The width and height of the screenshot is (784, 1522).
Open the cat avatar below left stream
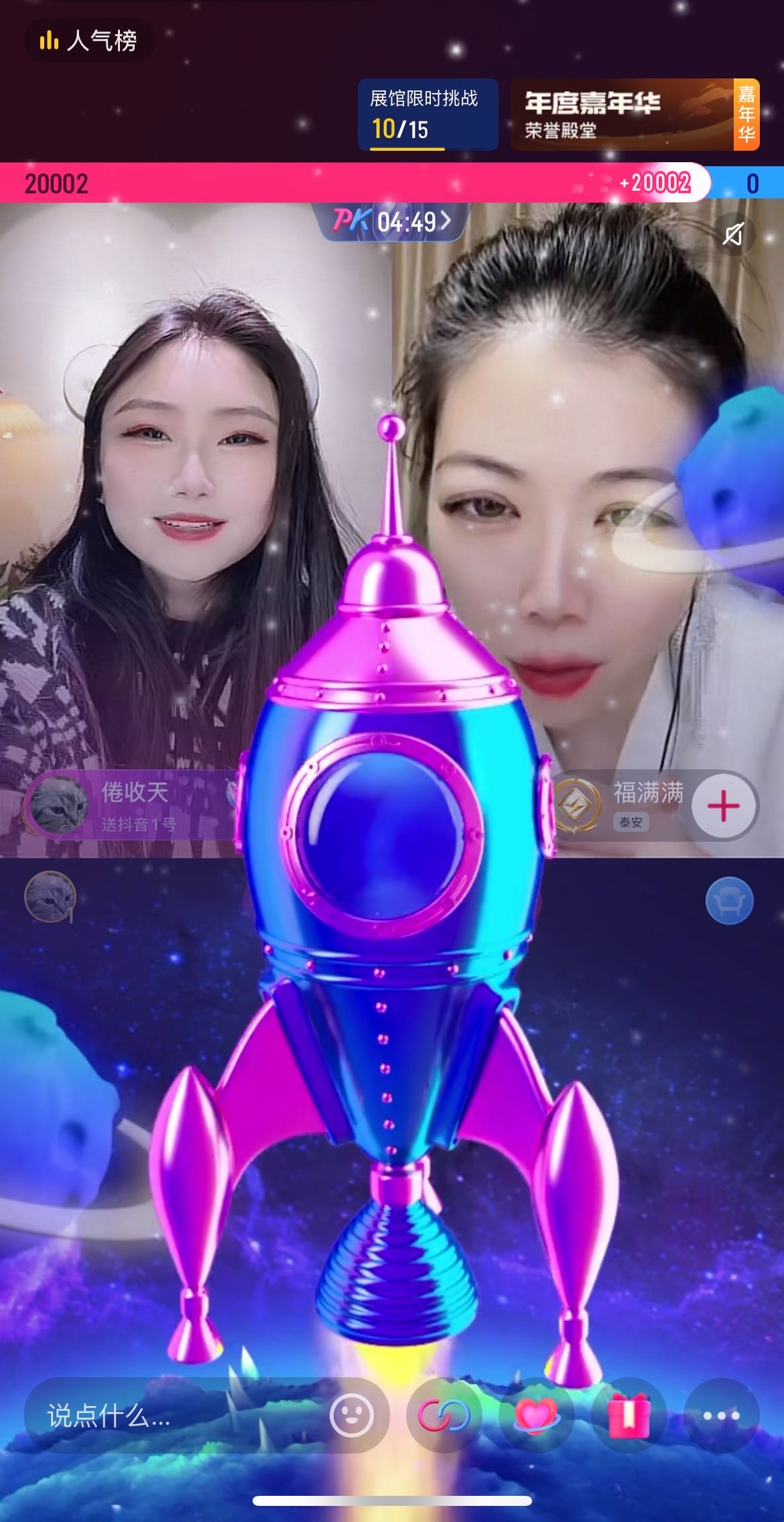pos(50,896)
